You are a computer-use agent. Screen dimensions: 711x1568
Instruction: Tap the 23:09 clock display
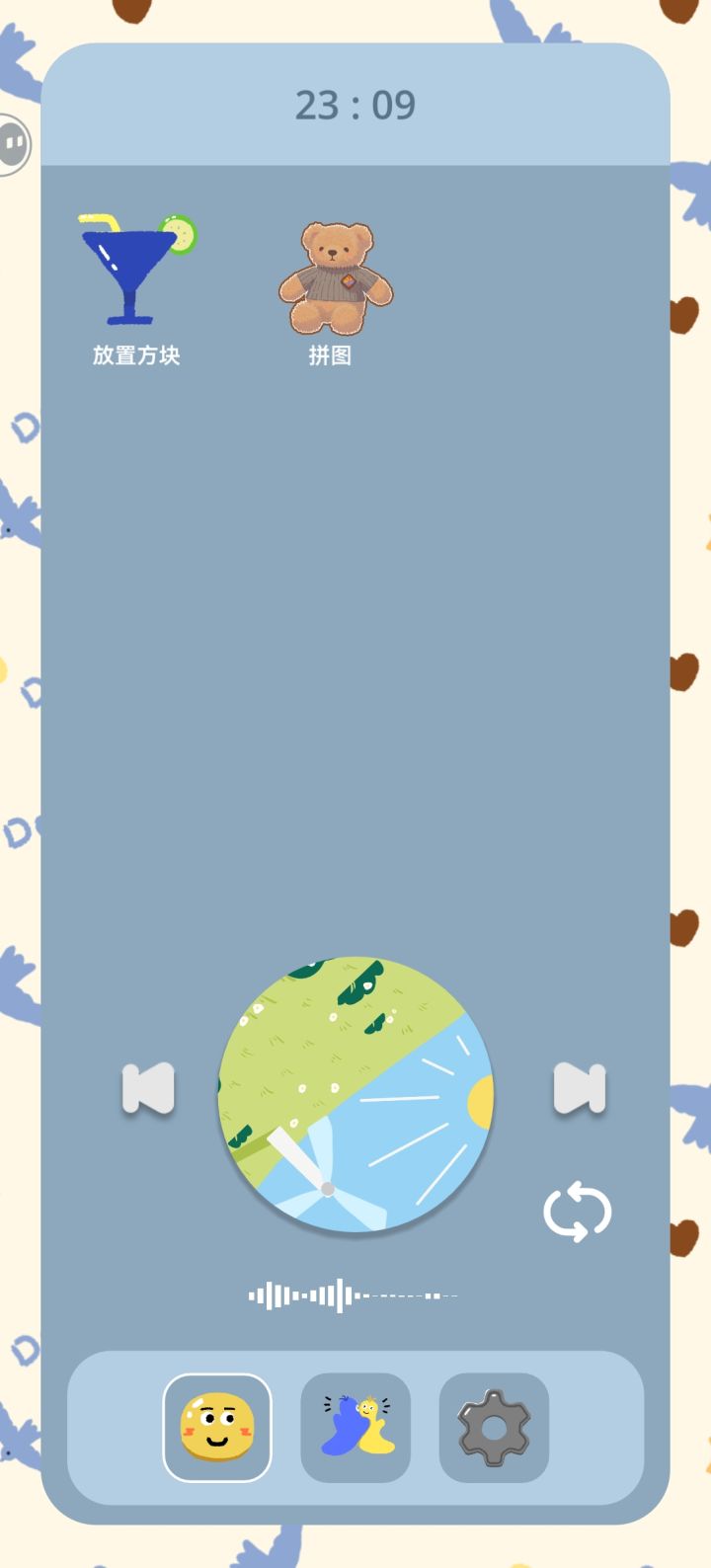click(x=355, y=104)
